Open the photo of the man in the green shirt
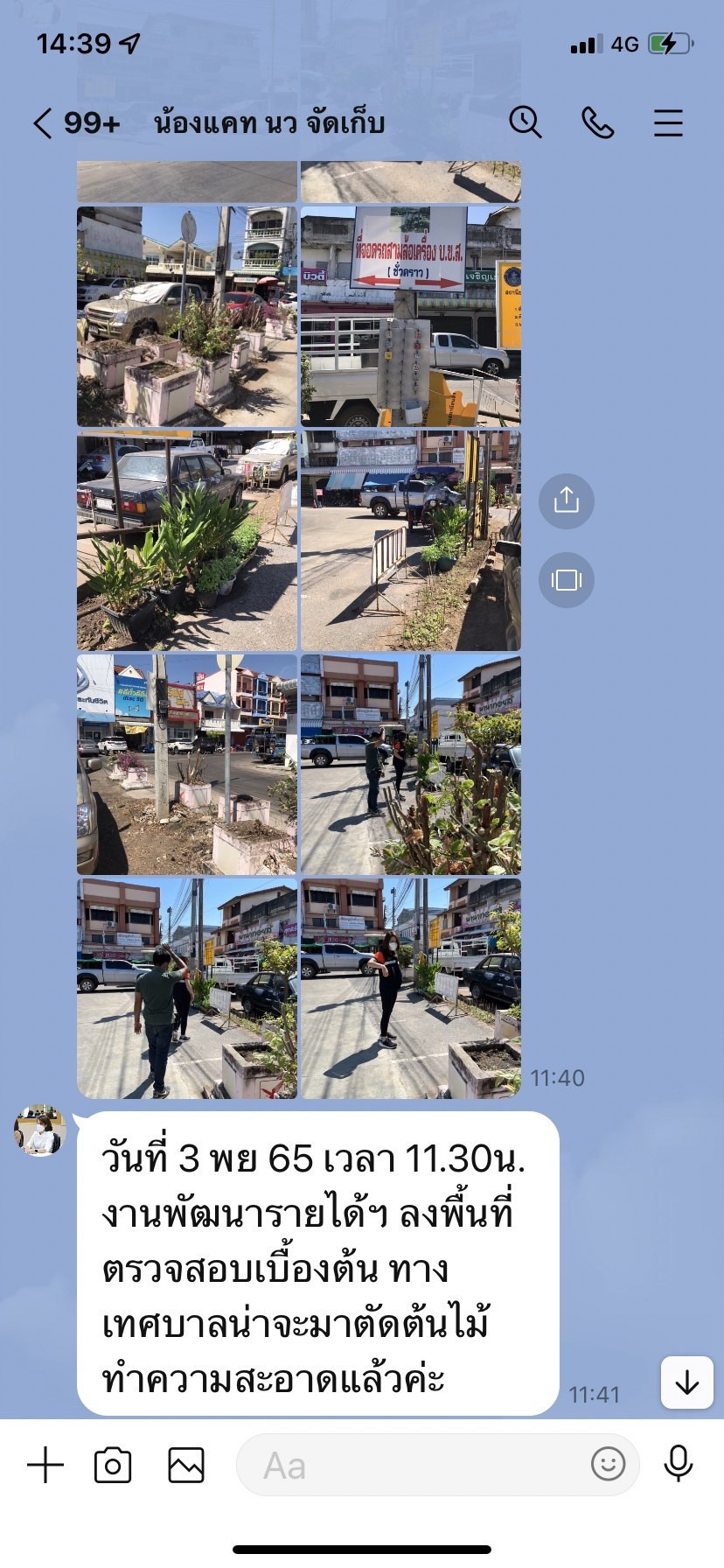The image size is (724, 1568). pos(187,989)
